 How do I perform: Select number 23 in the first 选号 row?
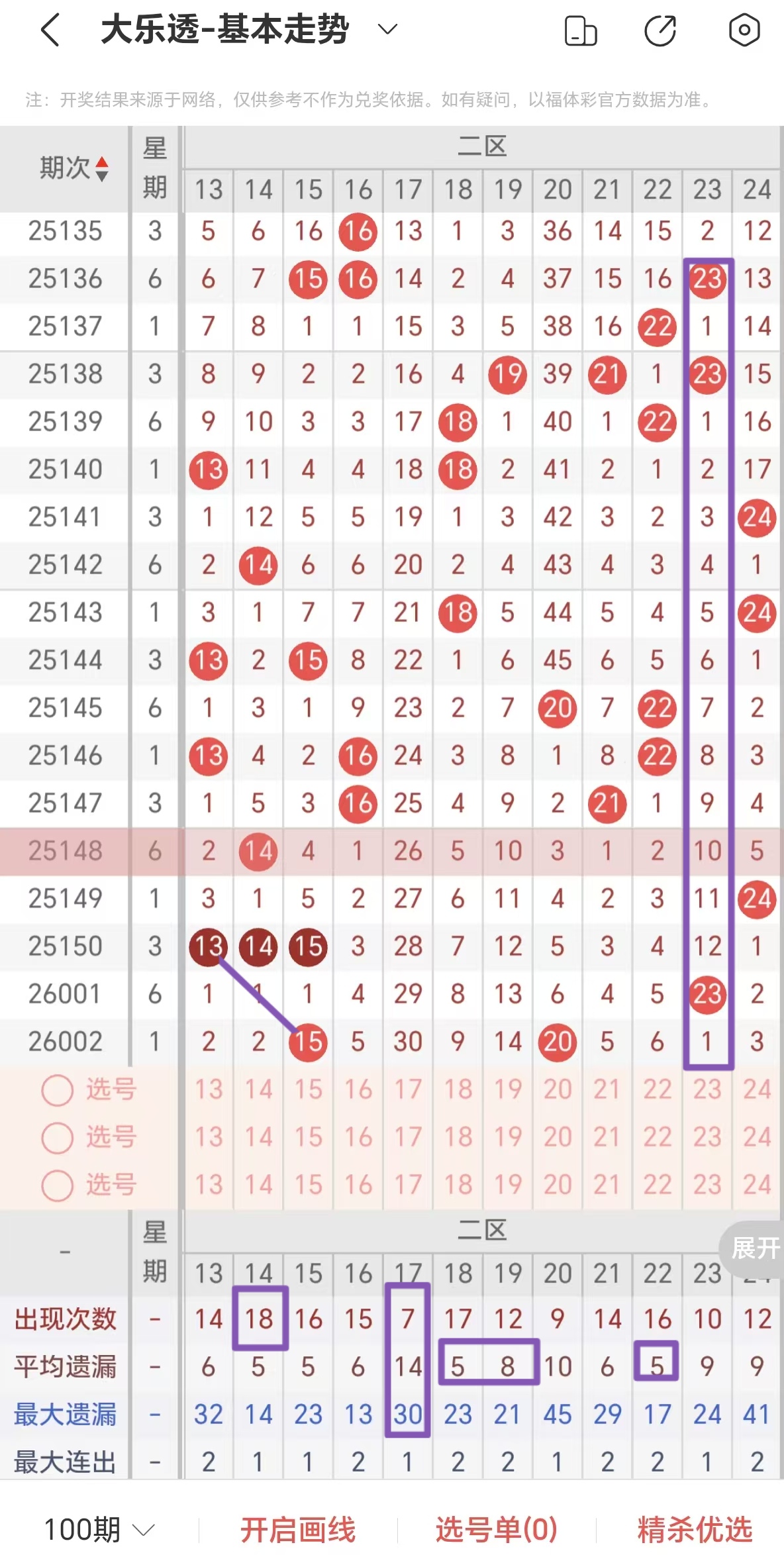click(x=707, y=1089)
